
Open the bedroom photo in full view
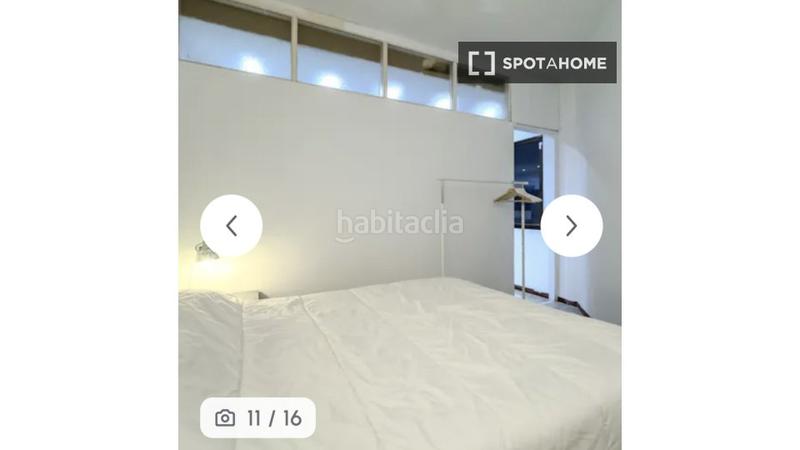click(400, 330)
